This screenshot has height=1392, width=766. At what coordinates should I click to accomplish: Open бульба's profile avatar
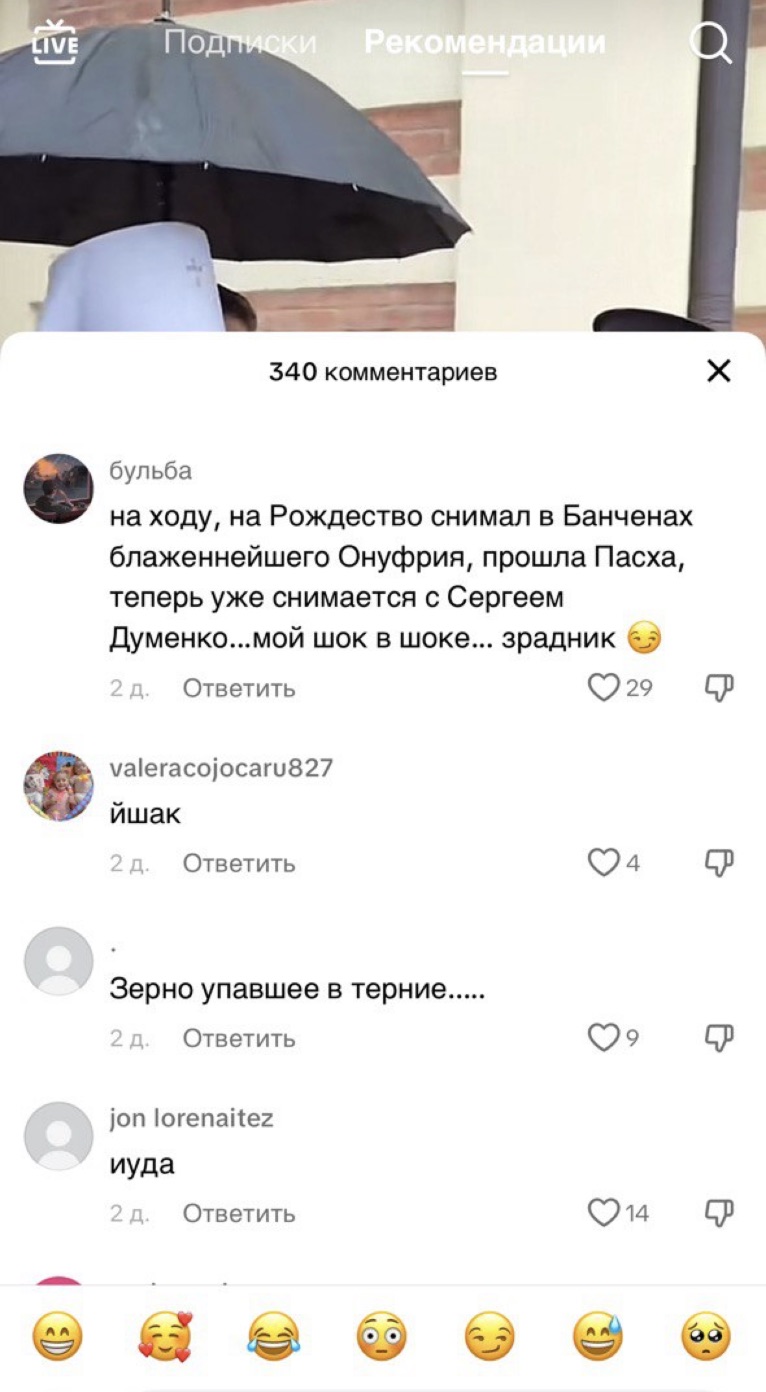(58, 488)
